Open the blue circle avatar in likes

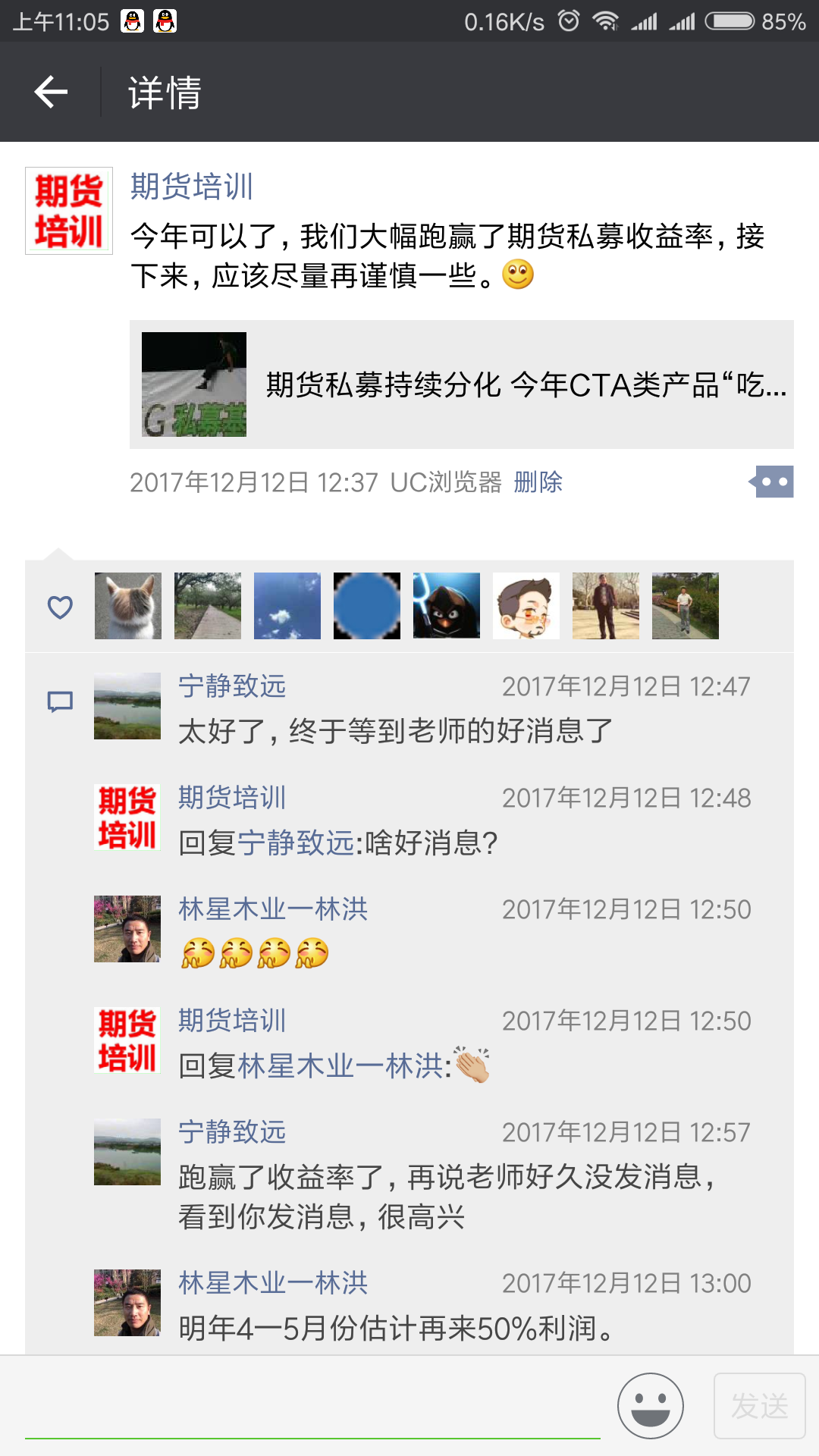click(367, 606)
